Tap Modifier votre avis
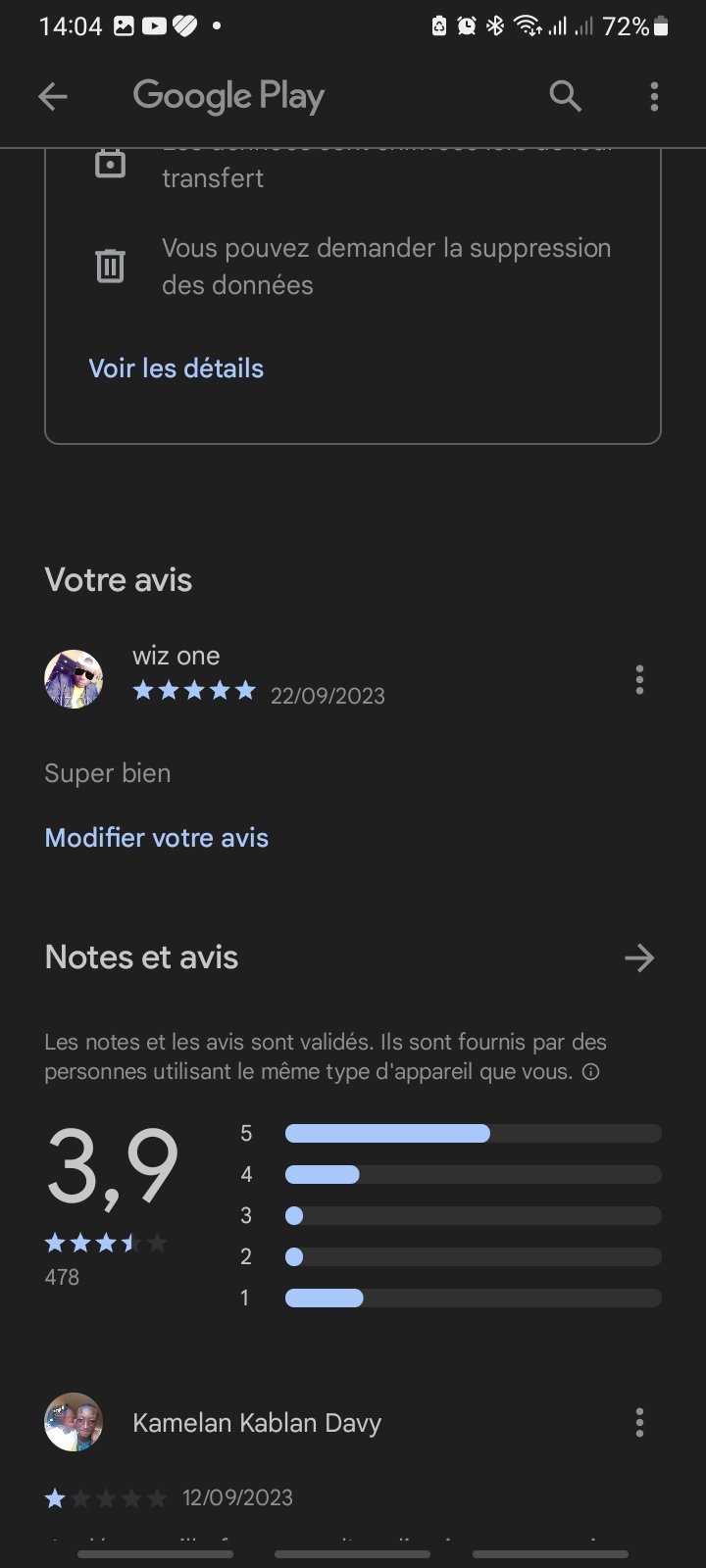The image size is (706, 1568). click(157, 838)
